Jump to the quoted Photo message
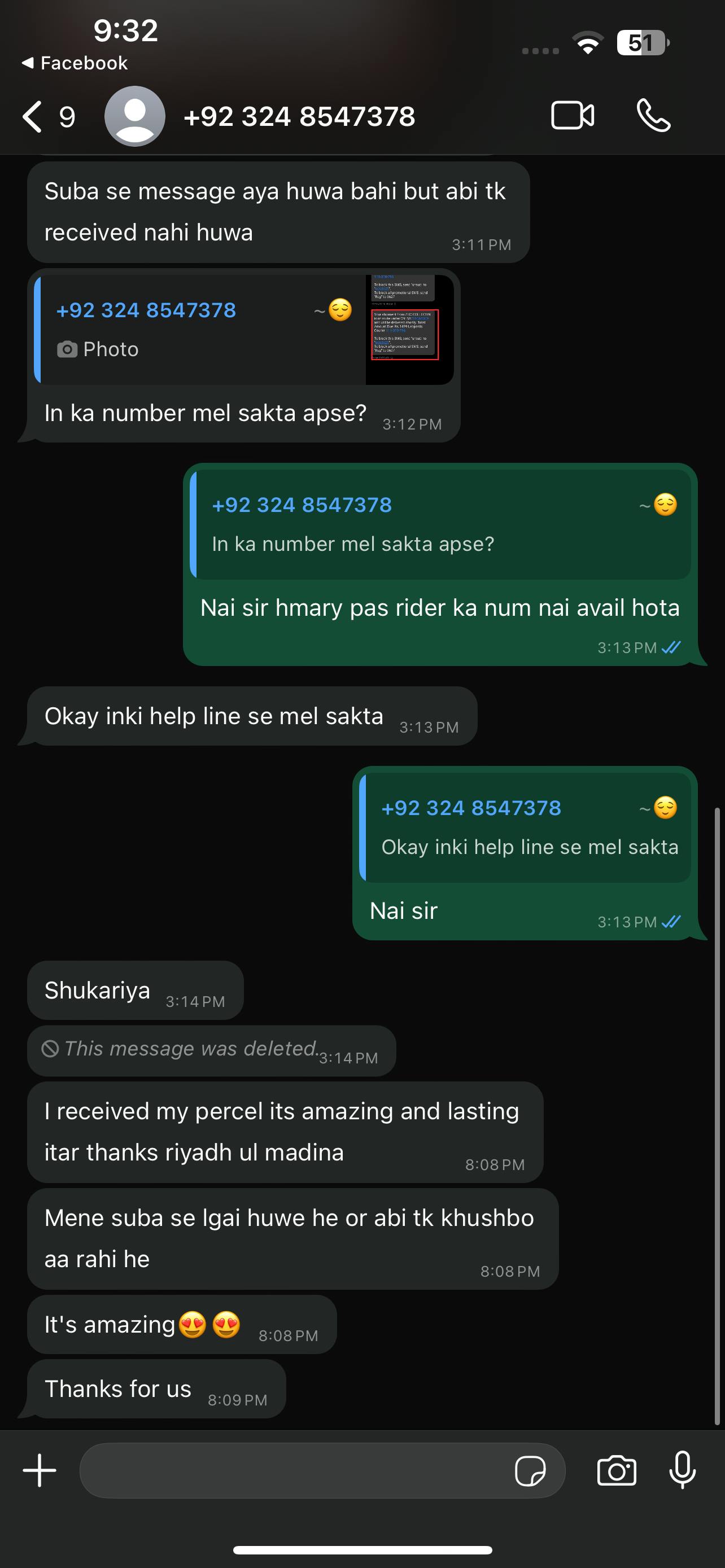 tap(243, 329)
